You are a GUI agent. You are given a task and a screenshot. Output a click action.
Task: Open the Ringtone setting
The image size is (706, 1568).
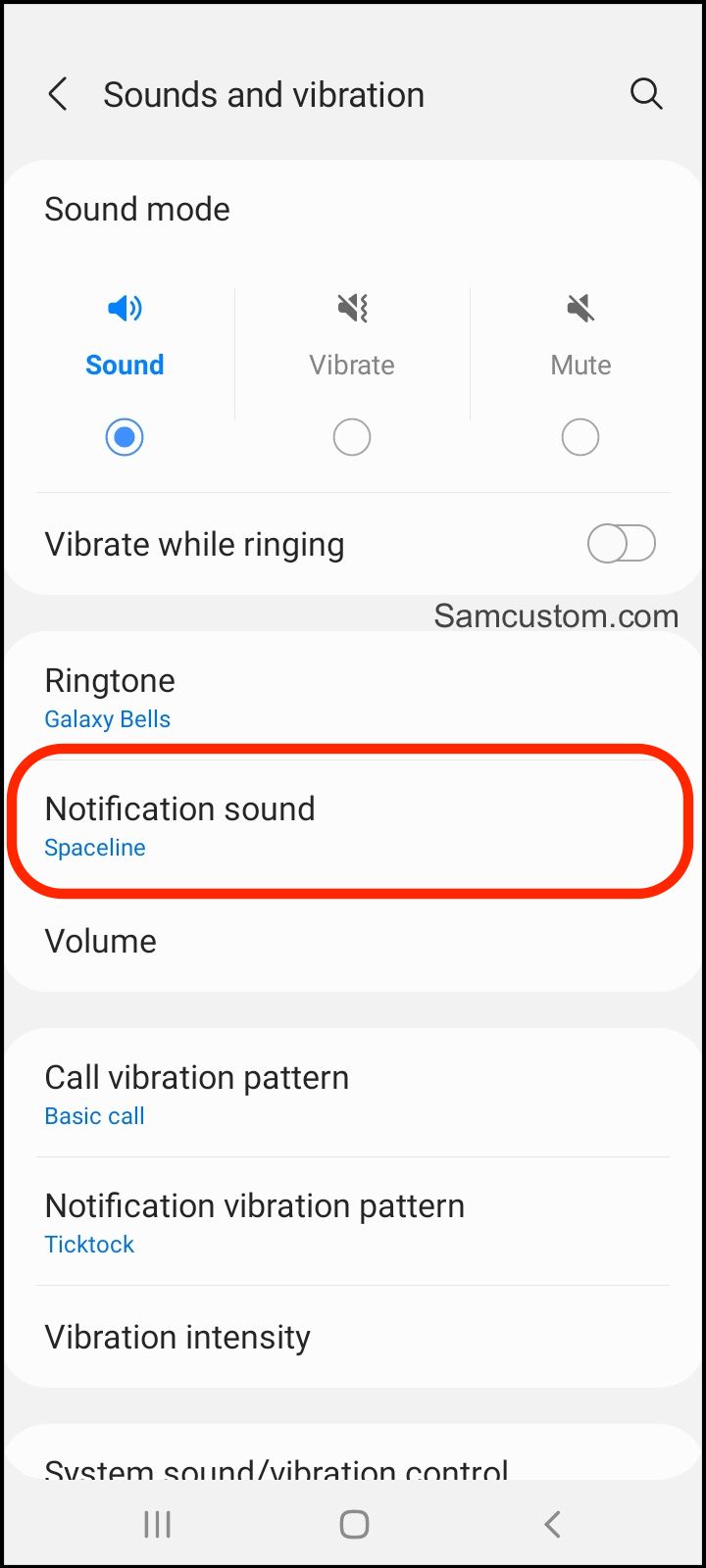click(x=353, y=698)
